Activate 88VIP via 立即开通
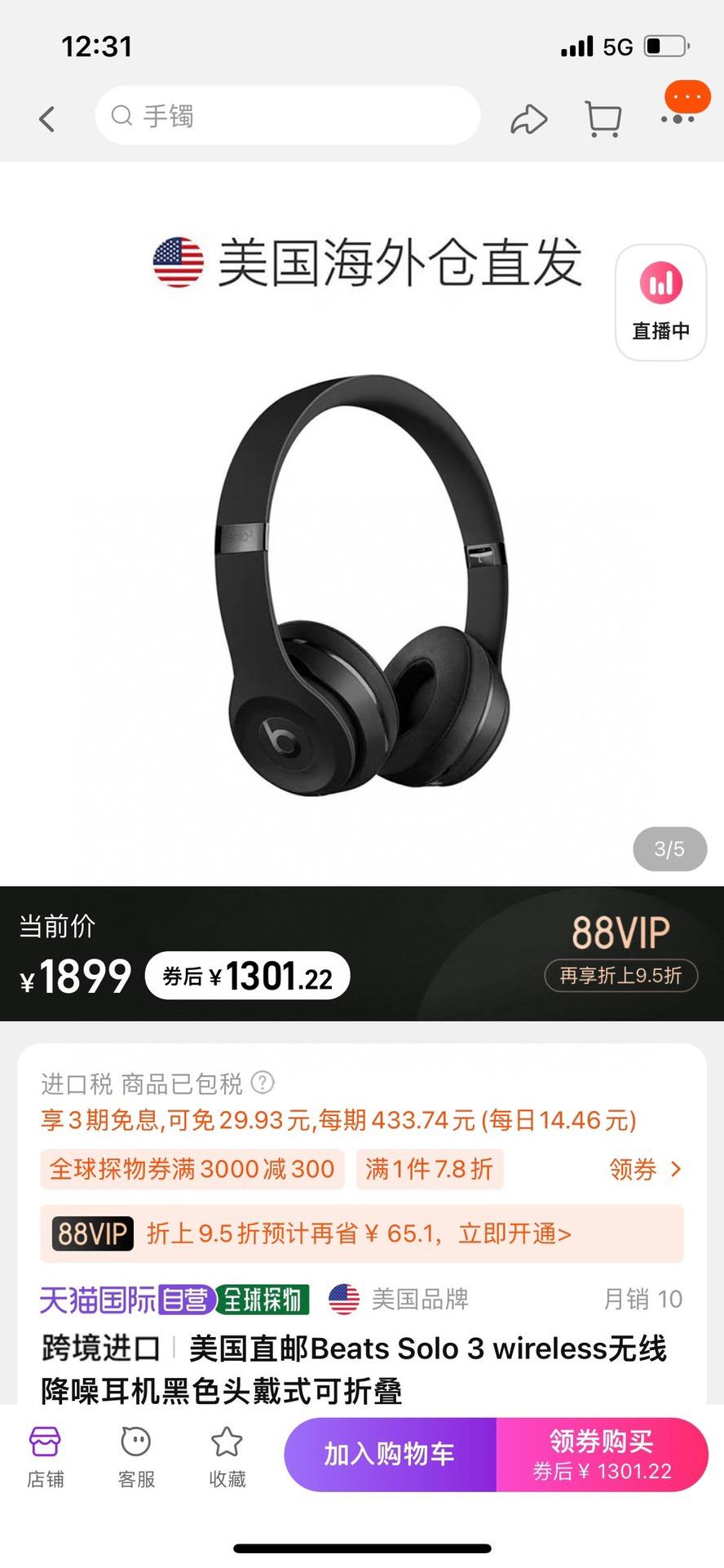 pos(514,1233)
